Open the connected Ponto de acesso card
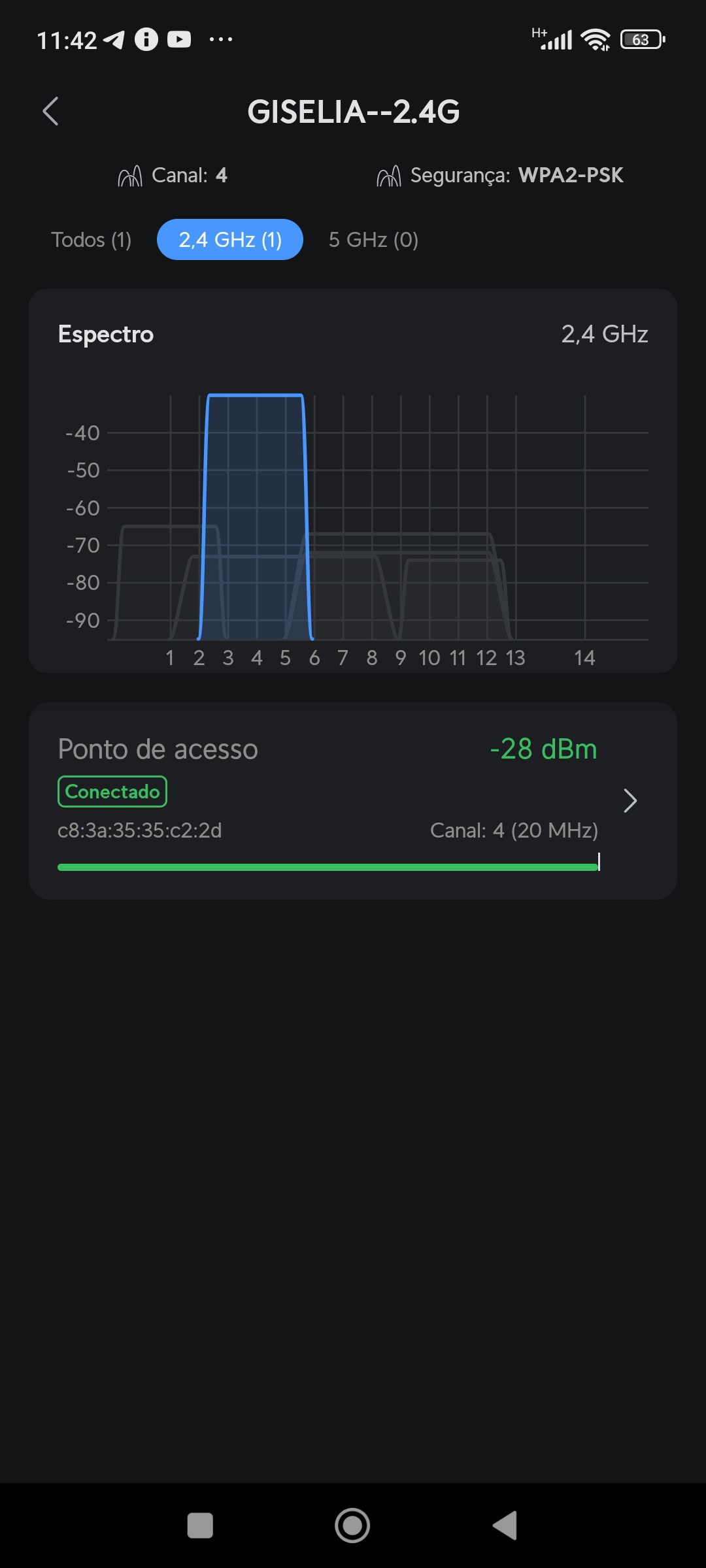The image size is (706, 1568). tap(353, 800)
